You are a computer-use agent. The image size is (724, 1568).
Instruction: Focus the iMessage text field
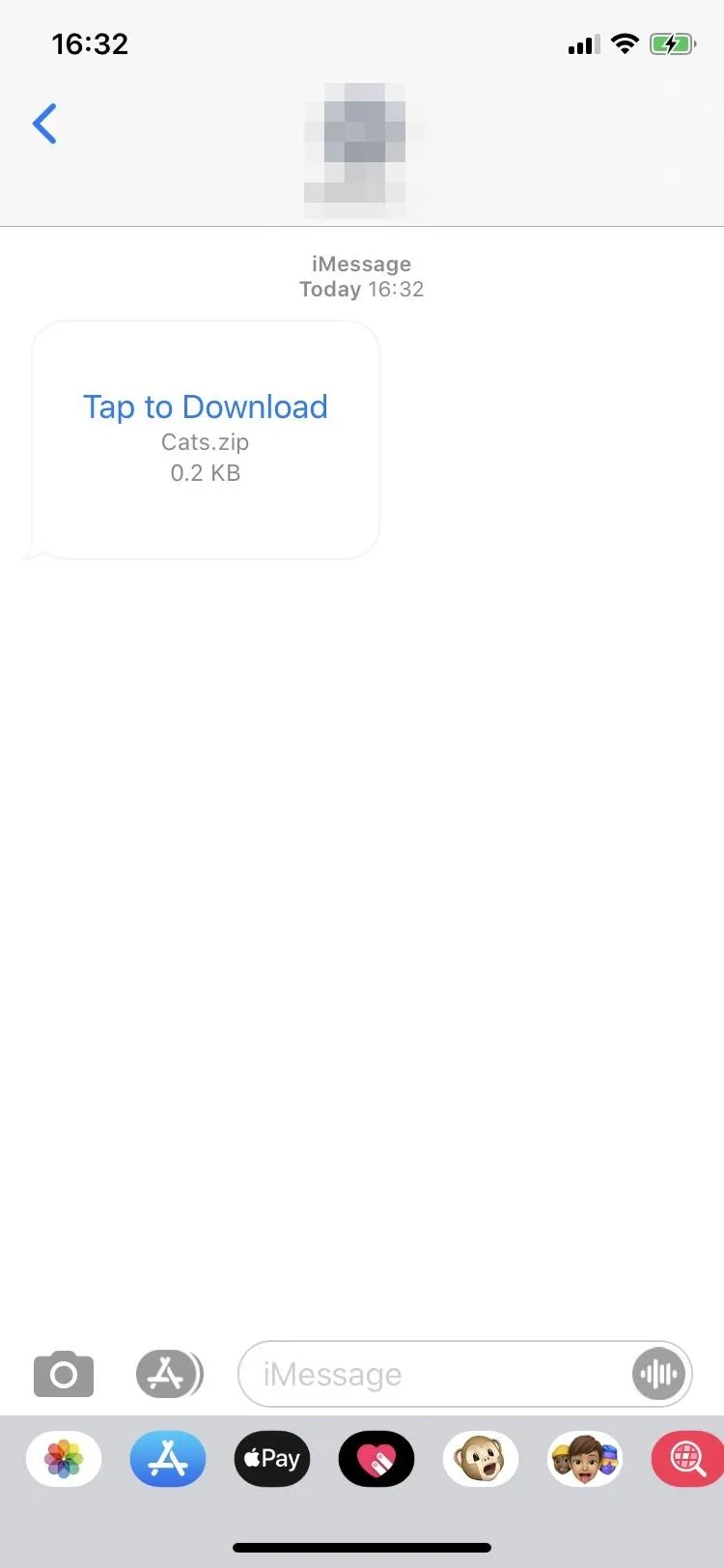pos(434,1373)
